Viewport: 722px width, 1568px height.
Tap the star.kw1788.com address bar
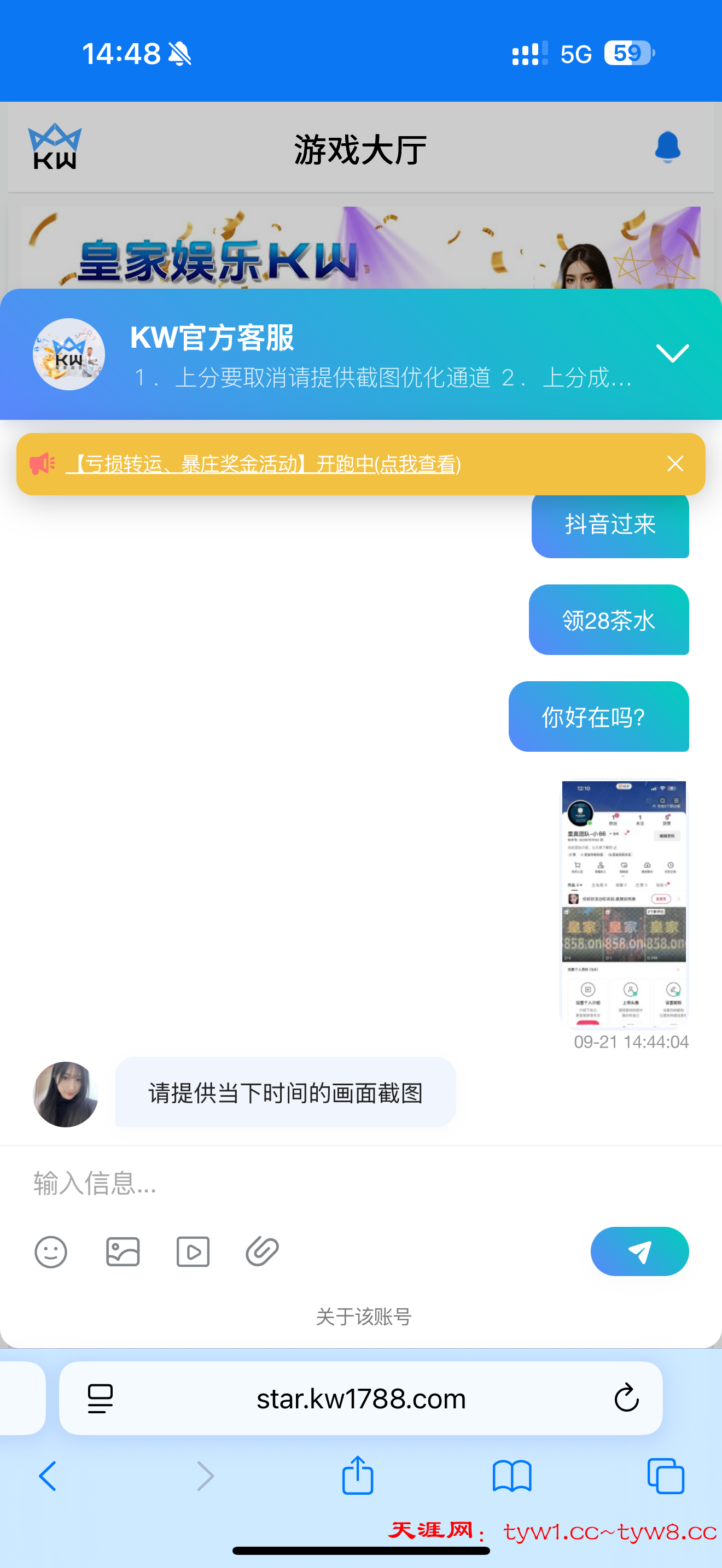coord(360,1398)
